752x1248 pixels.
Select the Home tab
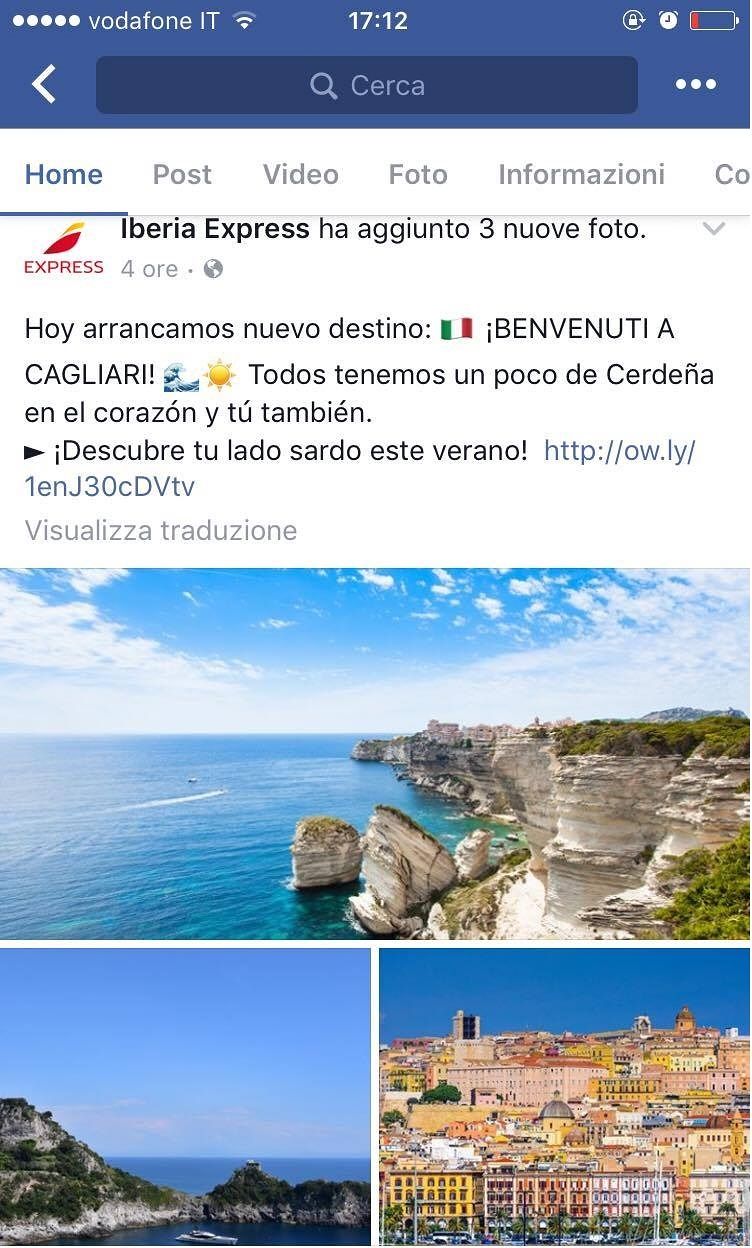tap(64, 174)
